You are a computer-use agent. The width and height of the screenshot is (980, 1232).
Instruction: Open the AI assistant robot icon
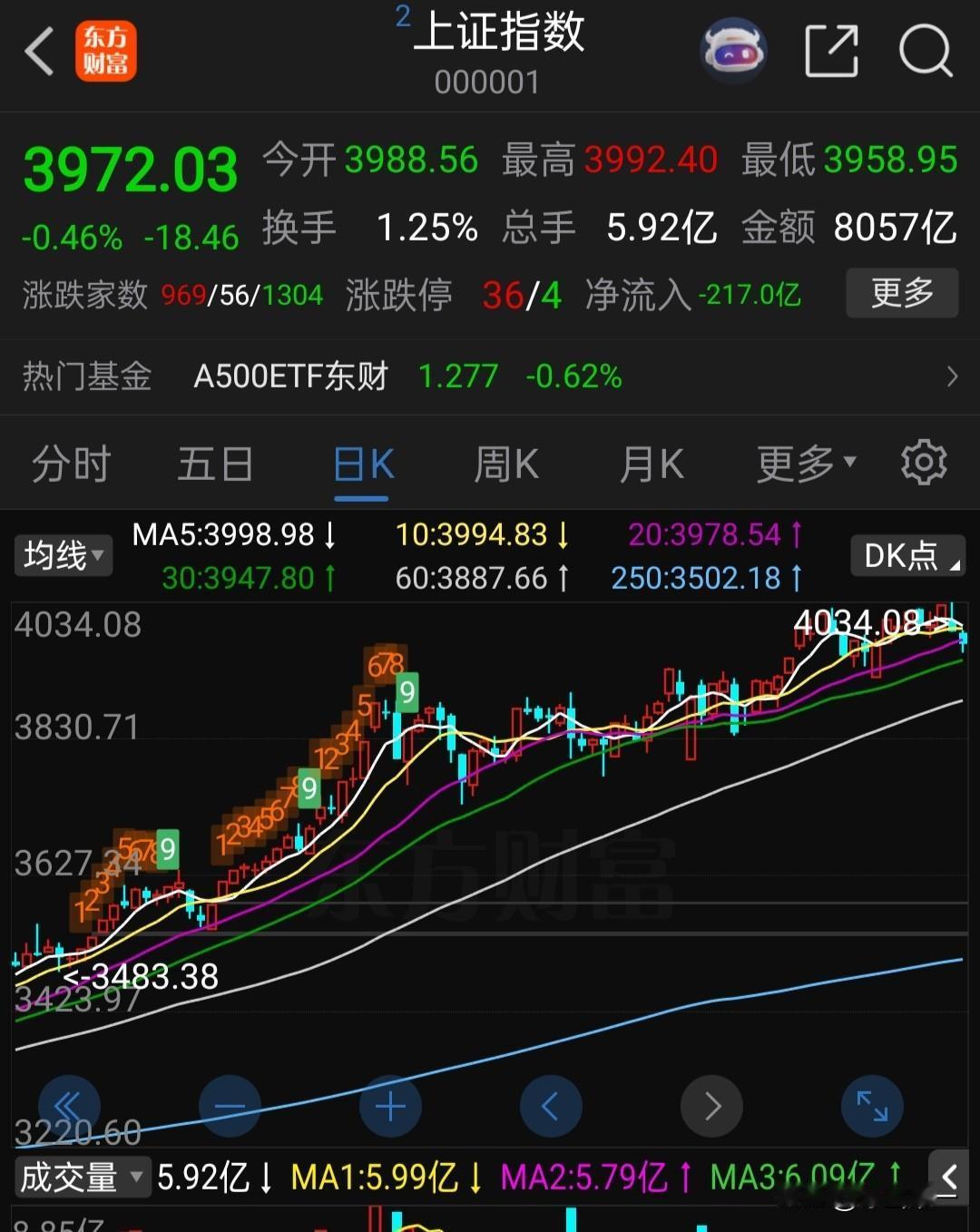pyautogui.click(x=732, y=52)
